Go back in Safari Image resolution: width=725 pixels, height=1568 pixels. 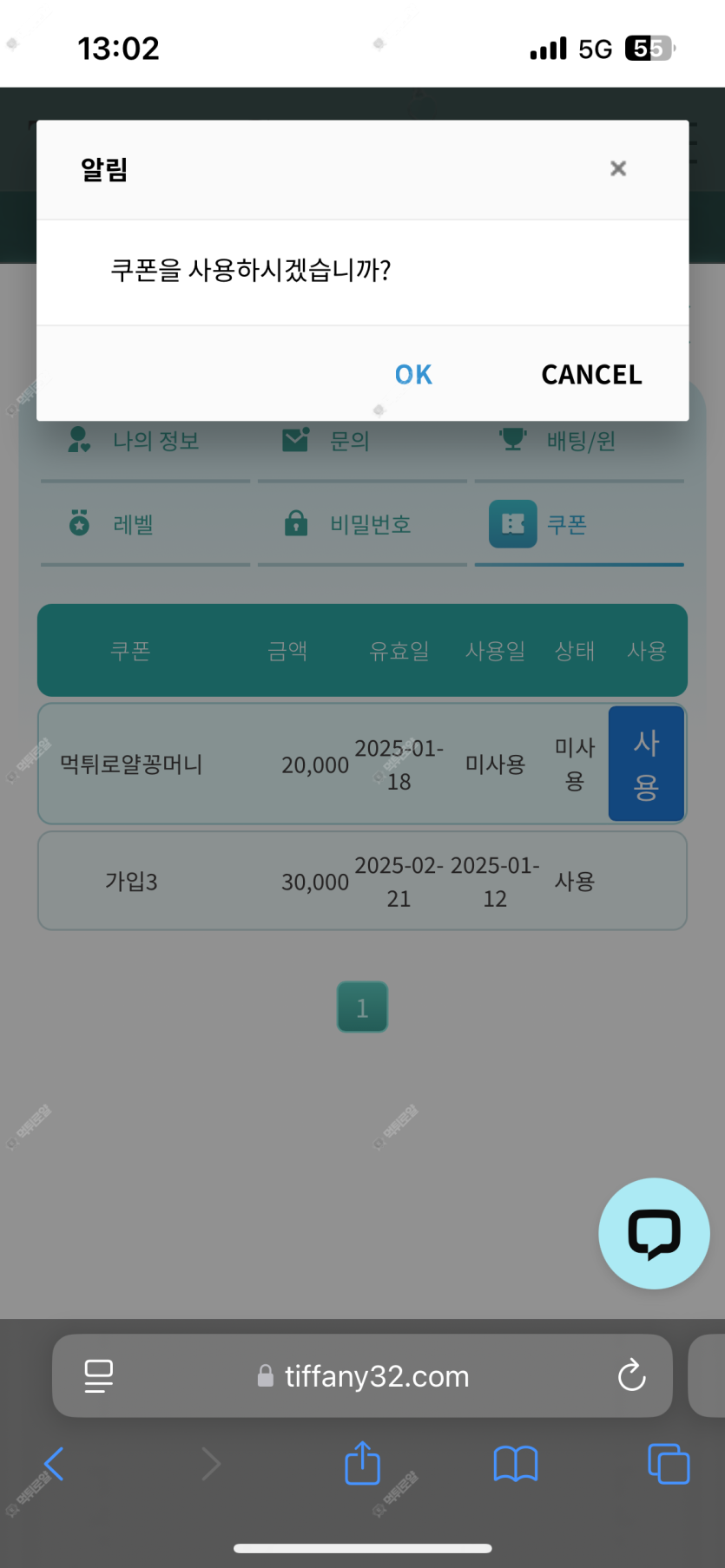54,1464
